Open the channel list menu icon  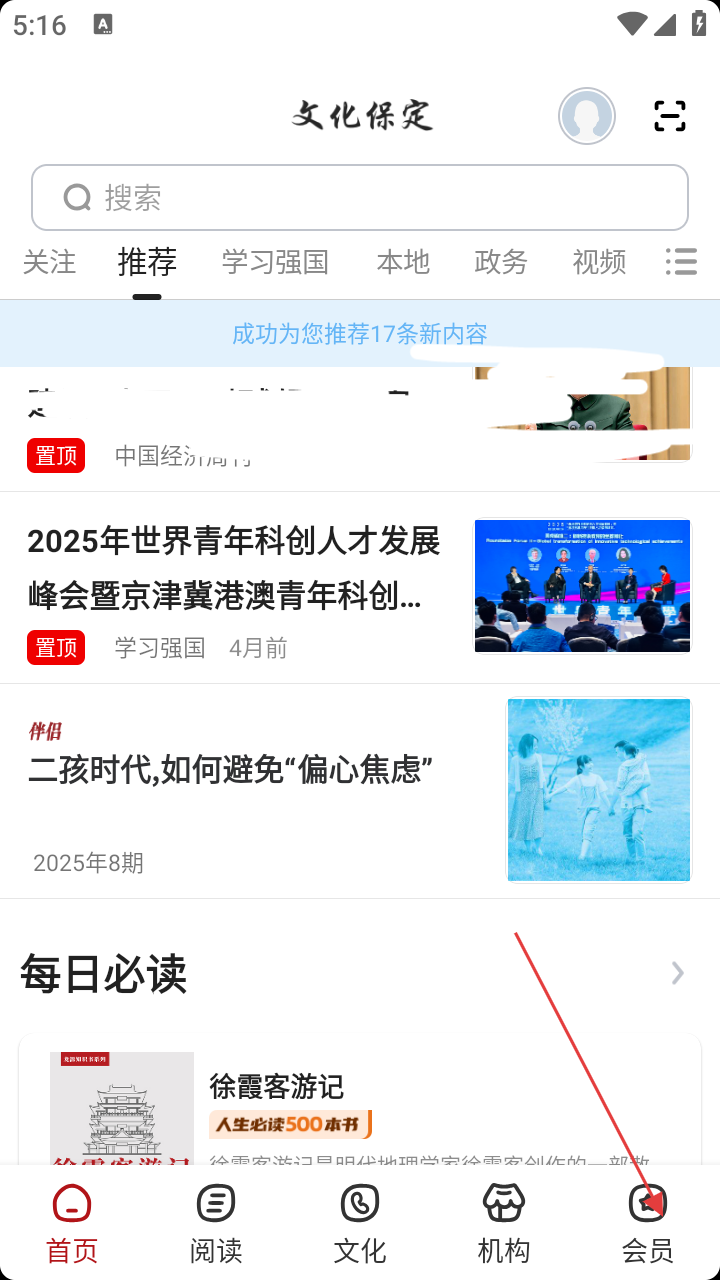[681, 262]
